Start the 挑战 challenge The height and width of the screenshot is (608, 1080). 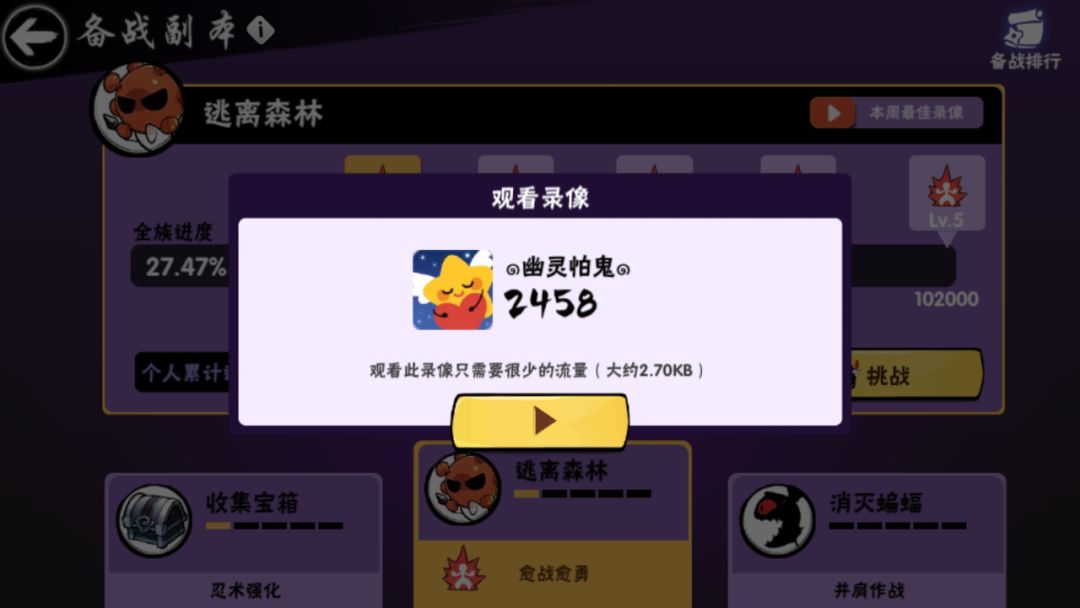(x=917, y=375)
